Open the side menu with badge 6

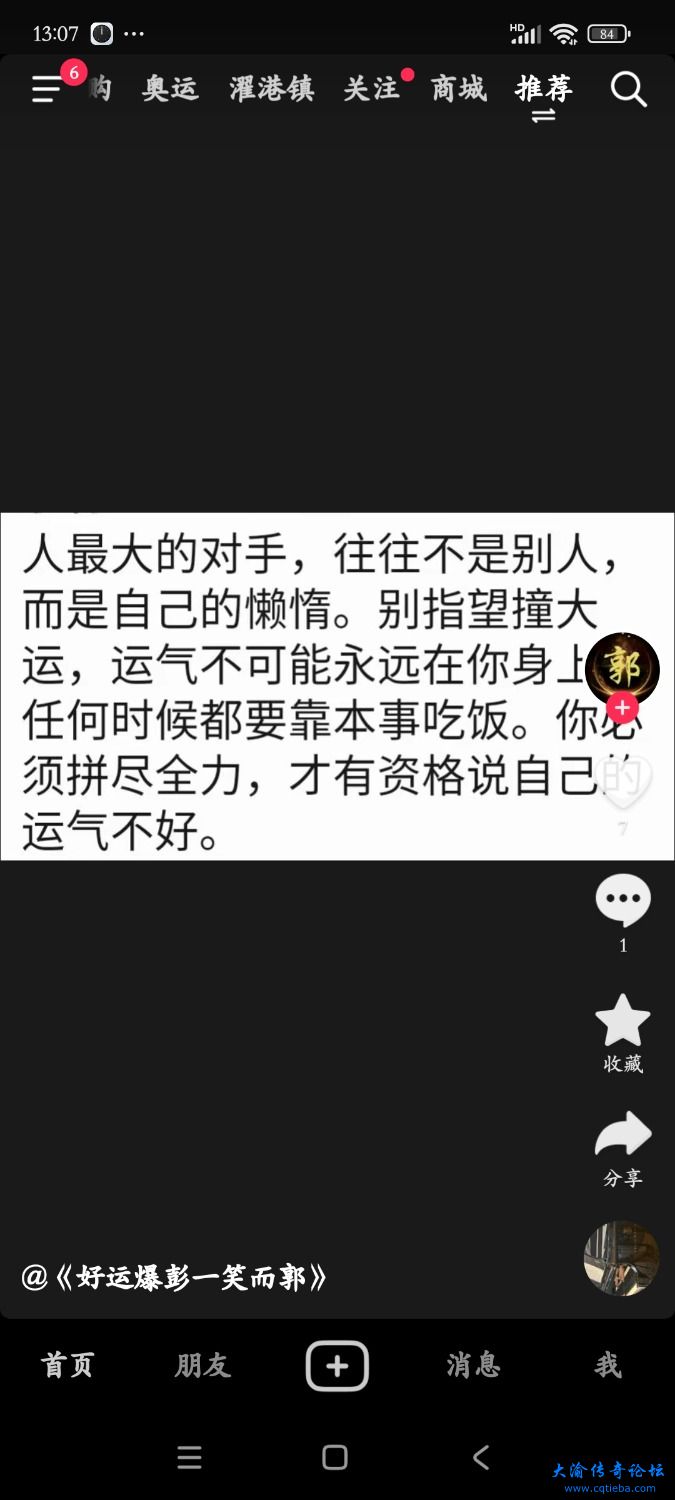tap(47, 89)
